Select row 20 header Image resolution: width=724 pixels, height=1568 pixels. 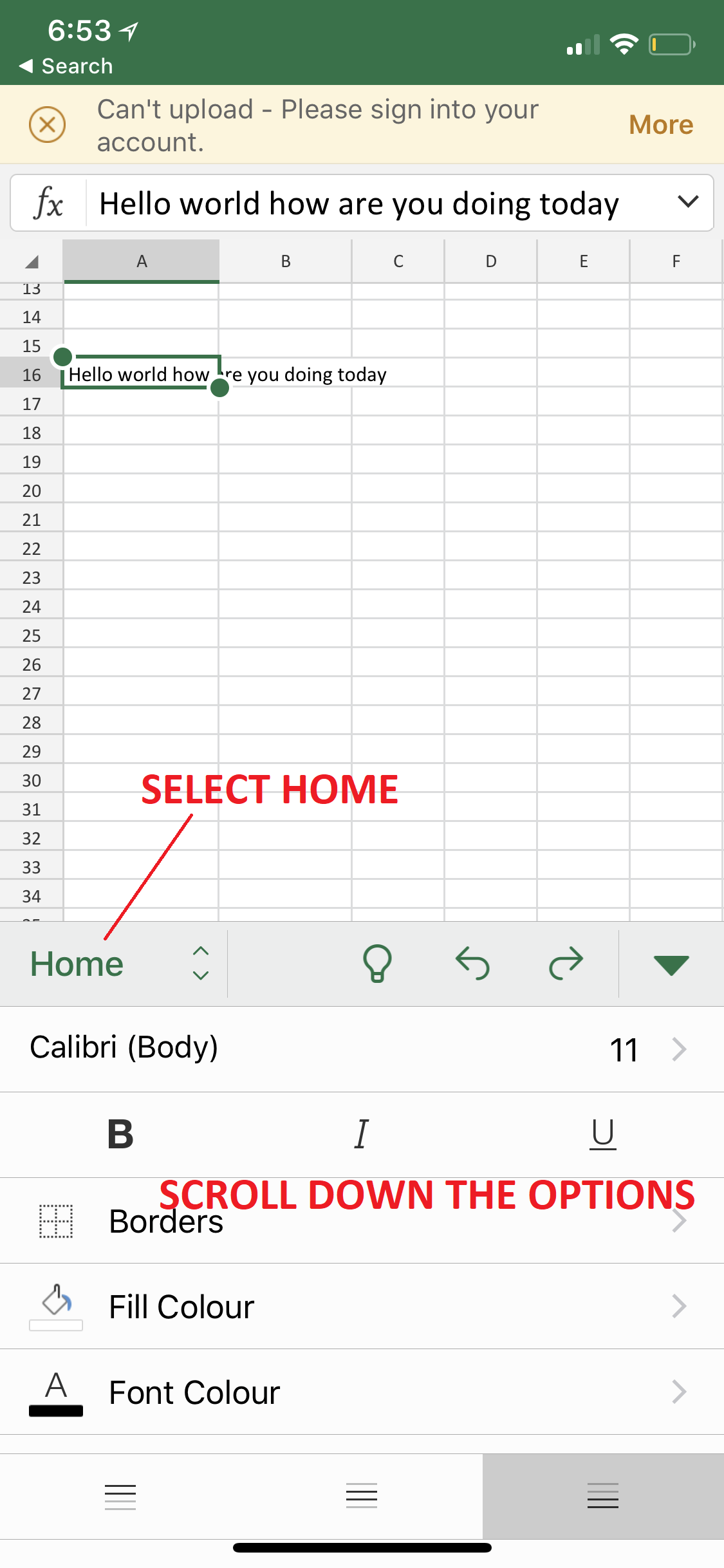tap(32, 491)
